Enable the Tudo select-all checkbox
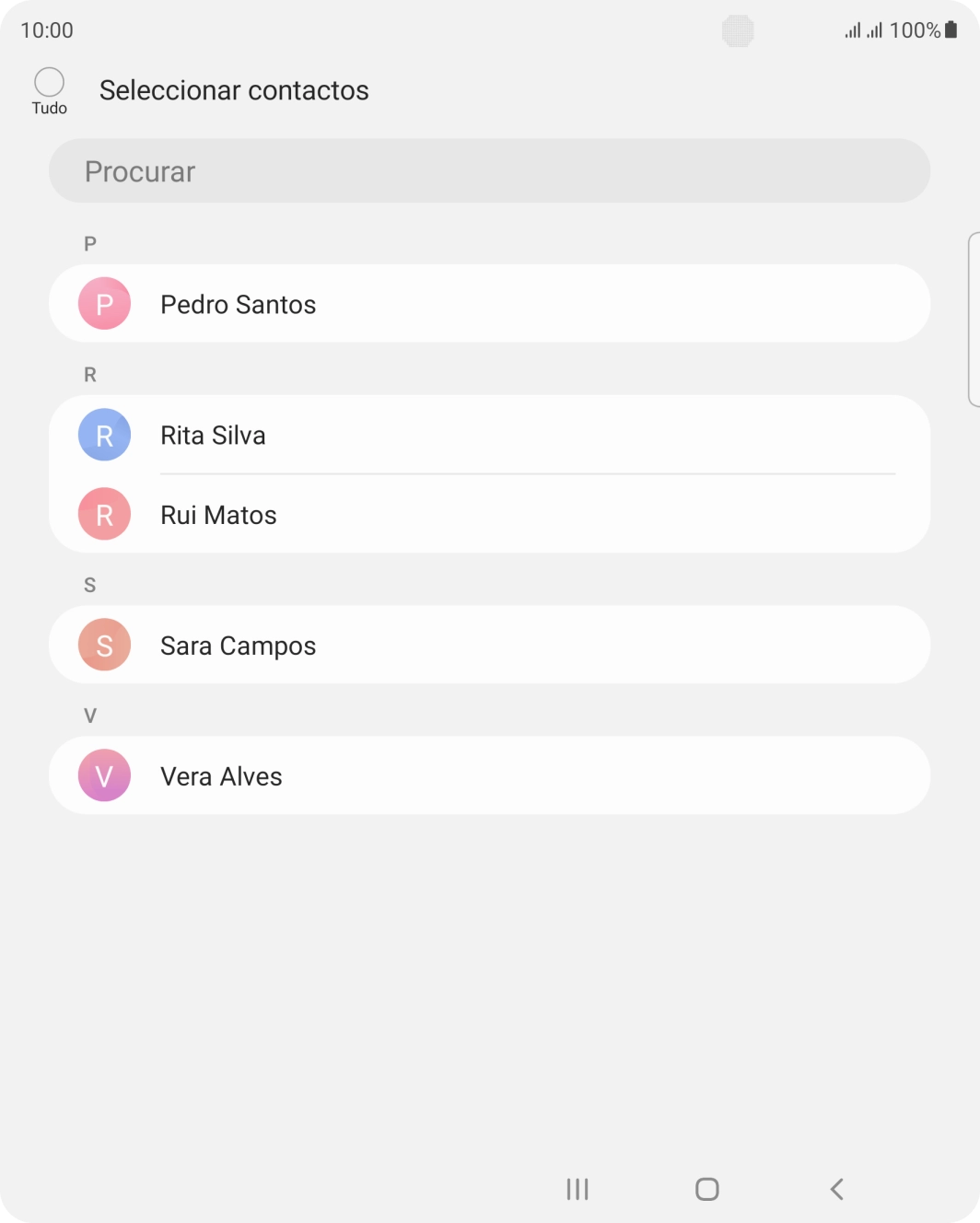 coord(49,83)
